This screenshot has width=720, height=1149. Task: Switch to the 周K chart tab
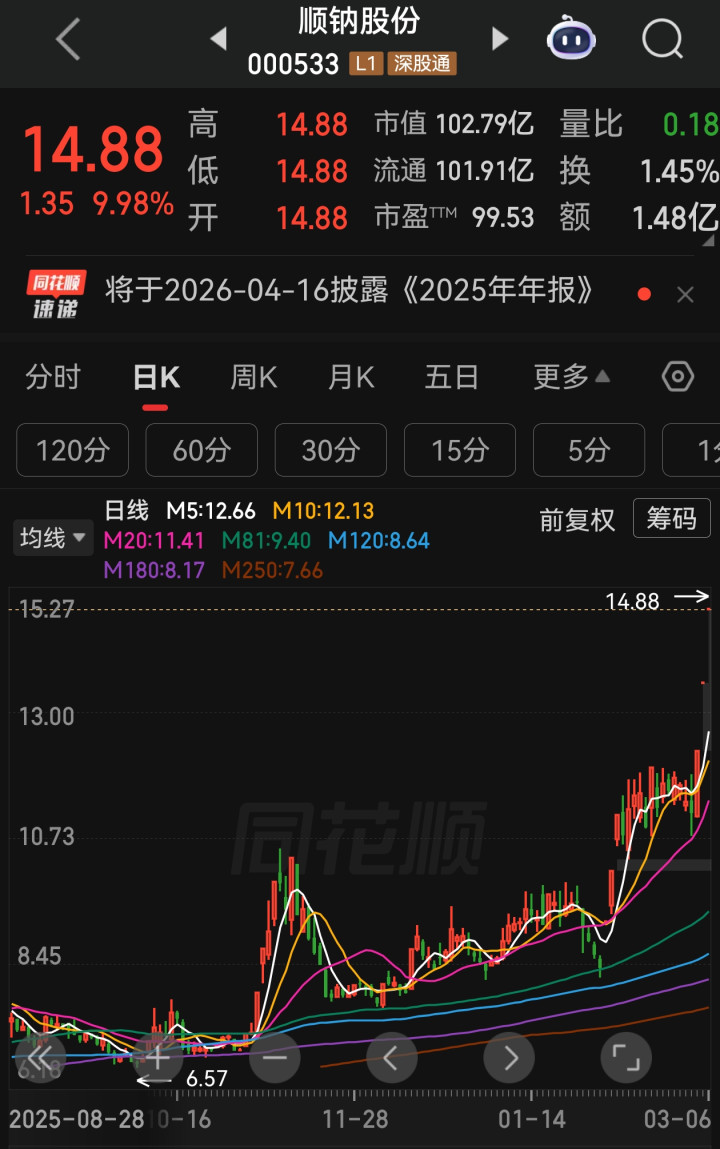tap(254, 377)
